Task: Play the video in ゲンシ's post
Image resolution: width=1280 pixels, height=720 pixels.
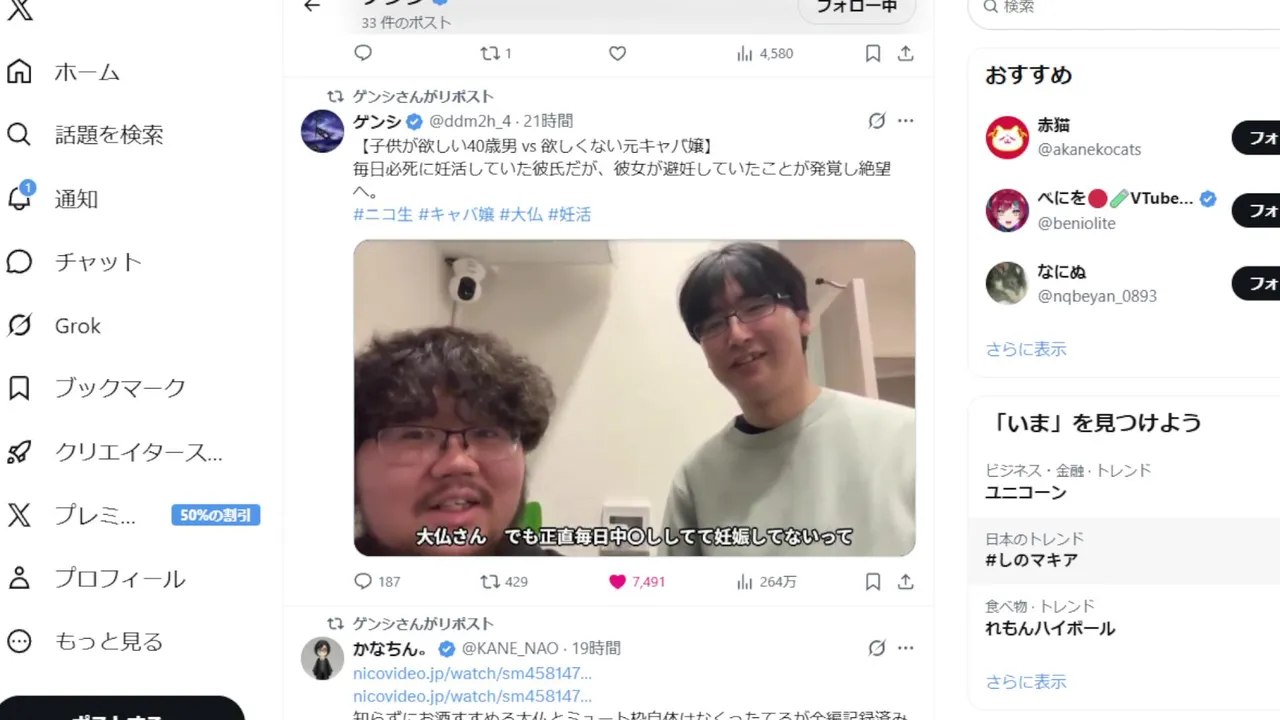Action: tap(634, 398)
